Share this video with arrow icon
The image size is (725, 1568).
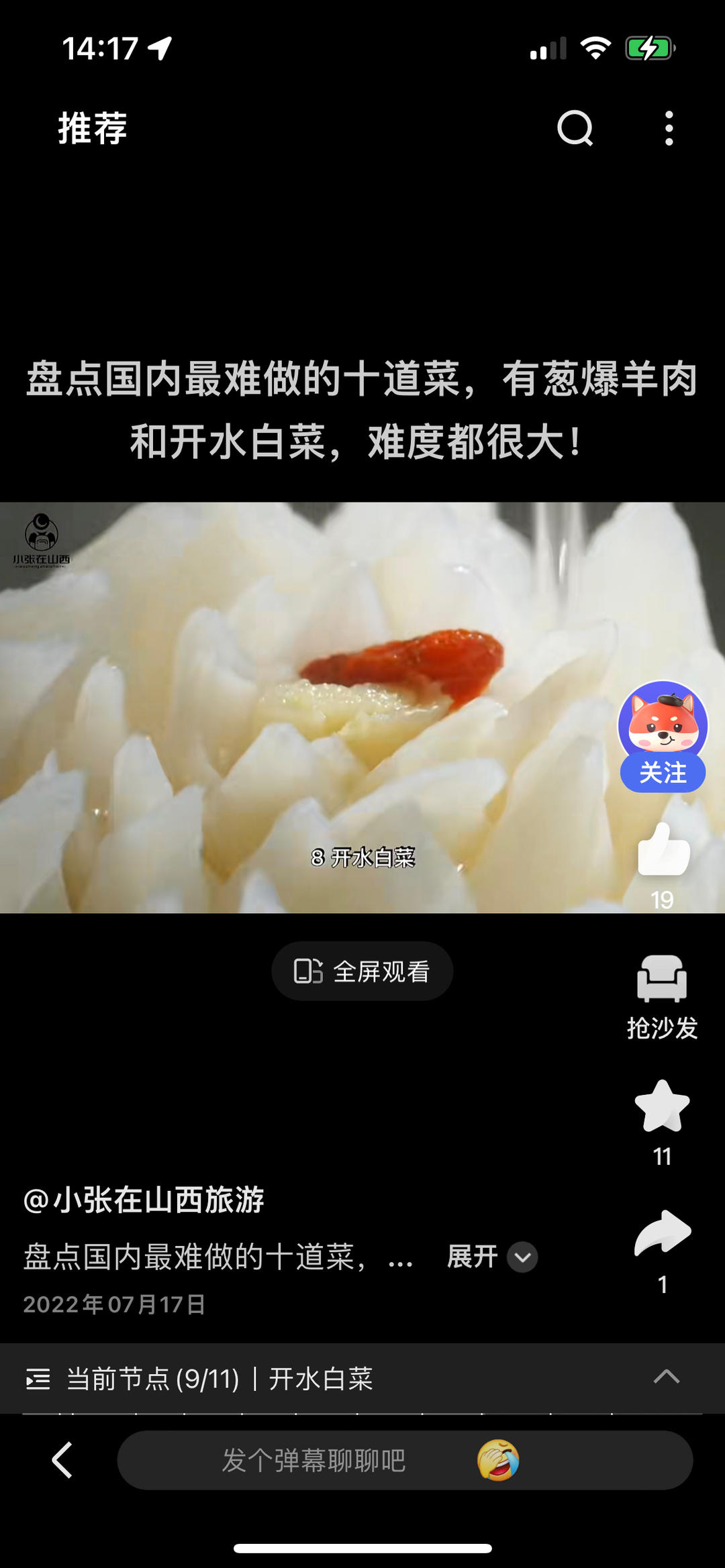pos(662,1233)
